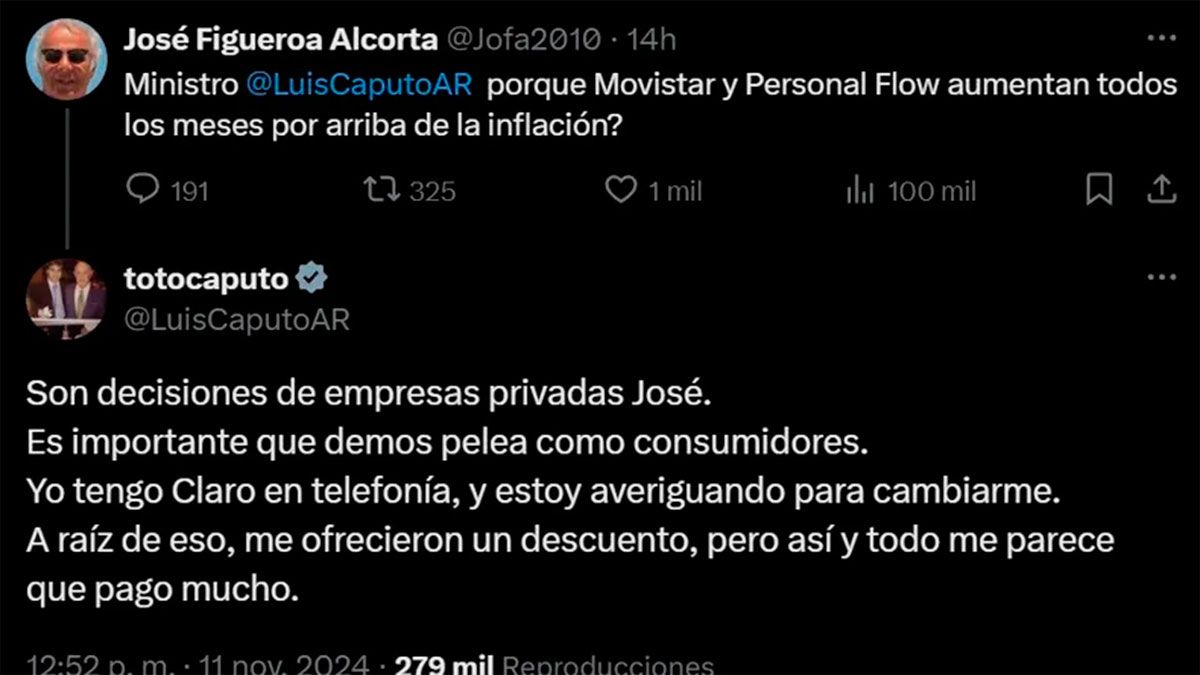Share José Figueroa Alcorta's tweet
Viewport: 1200px width, 675px height.
1160,190
